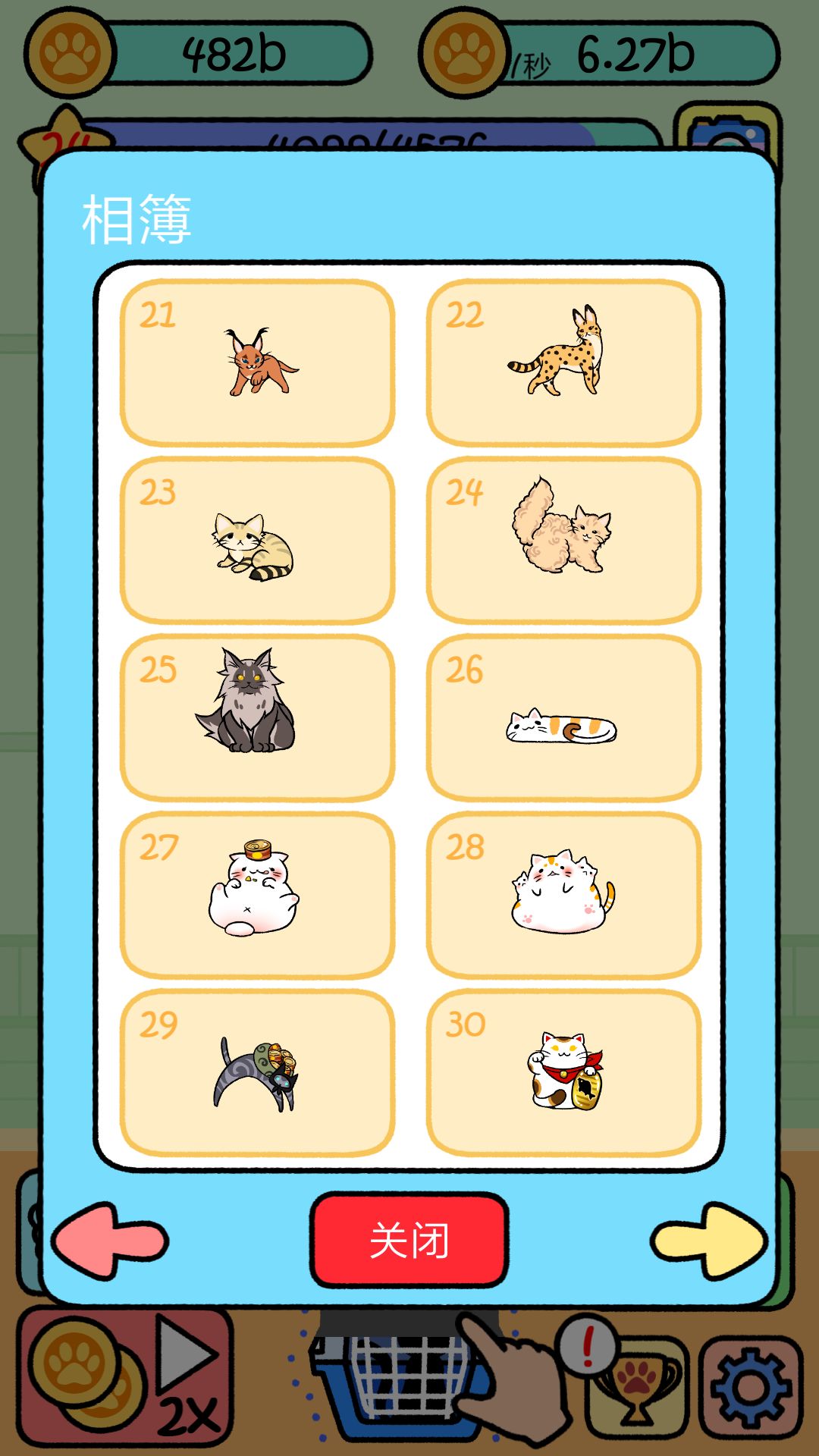819x1456 pixels.
Task: Open the settings gear
Action: [751, 1387]
